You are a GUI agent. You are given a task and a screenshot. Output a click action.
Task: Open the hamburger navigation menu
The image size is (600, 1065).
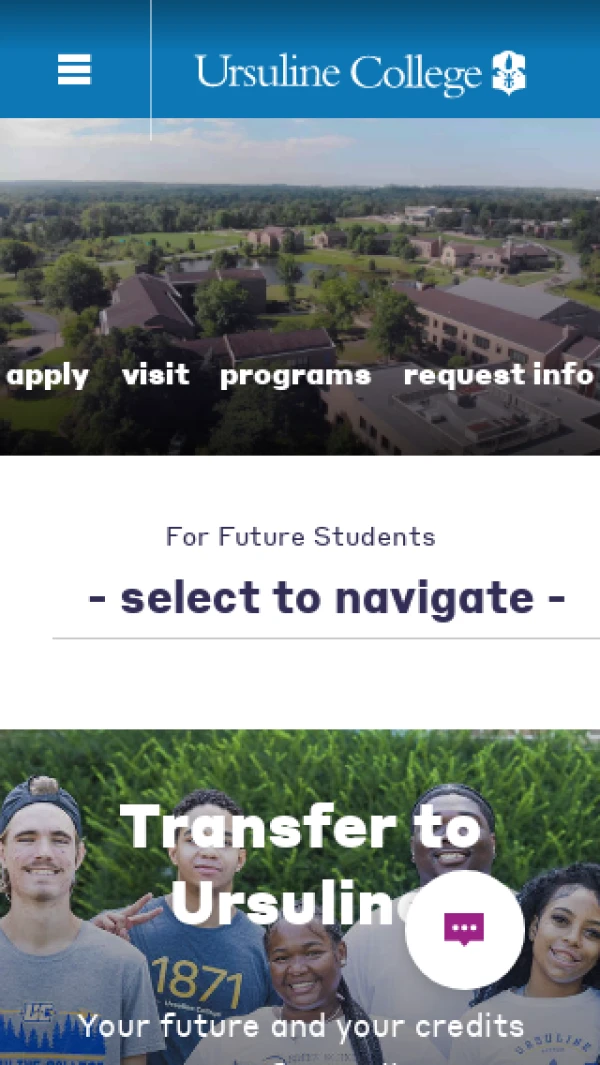click(75, 69)
